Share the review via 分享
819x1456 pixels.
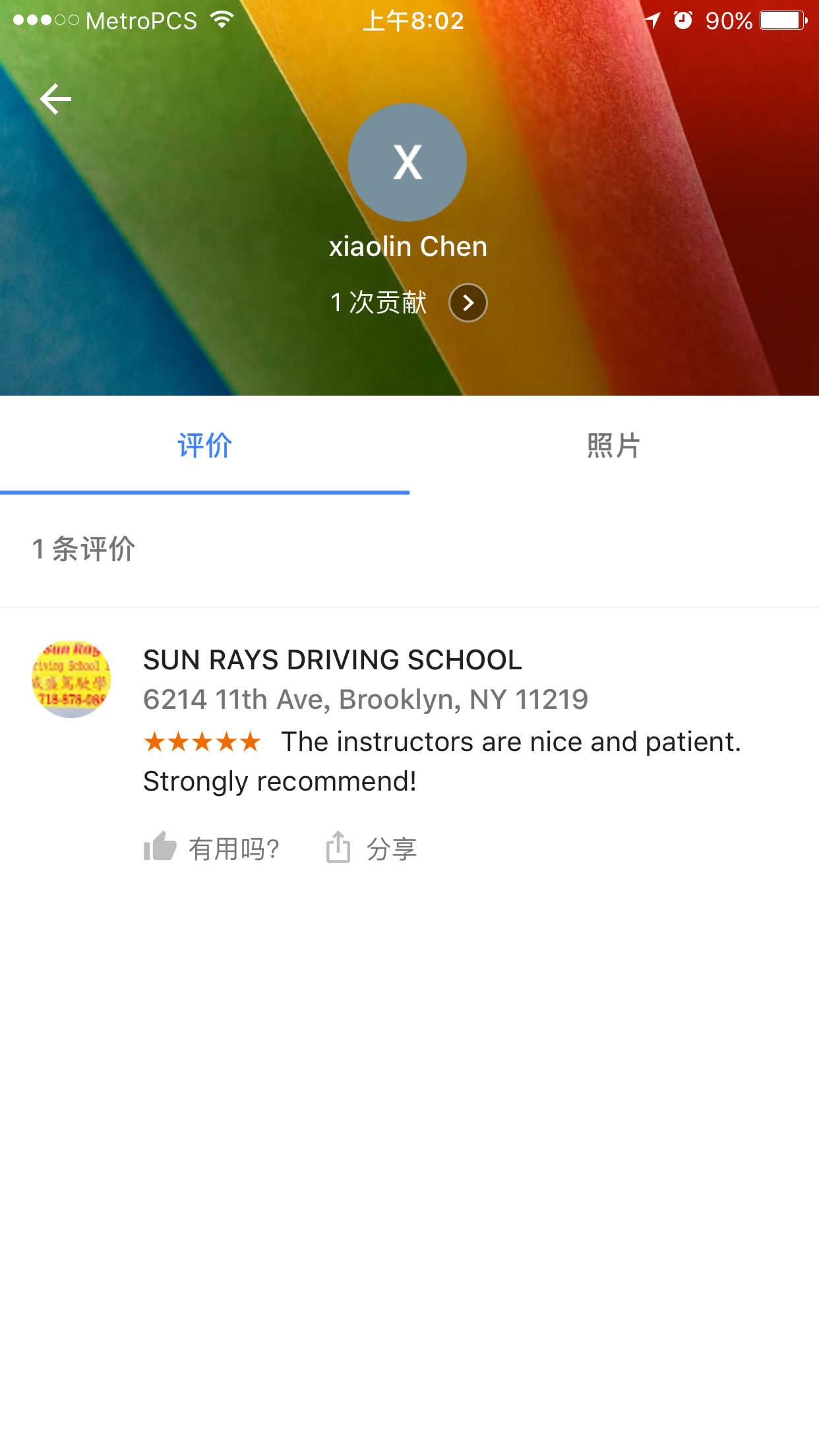click(372, 848)
